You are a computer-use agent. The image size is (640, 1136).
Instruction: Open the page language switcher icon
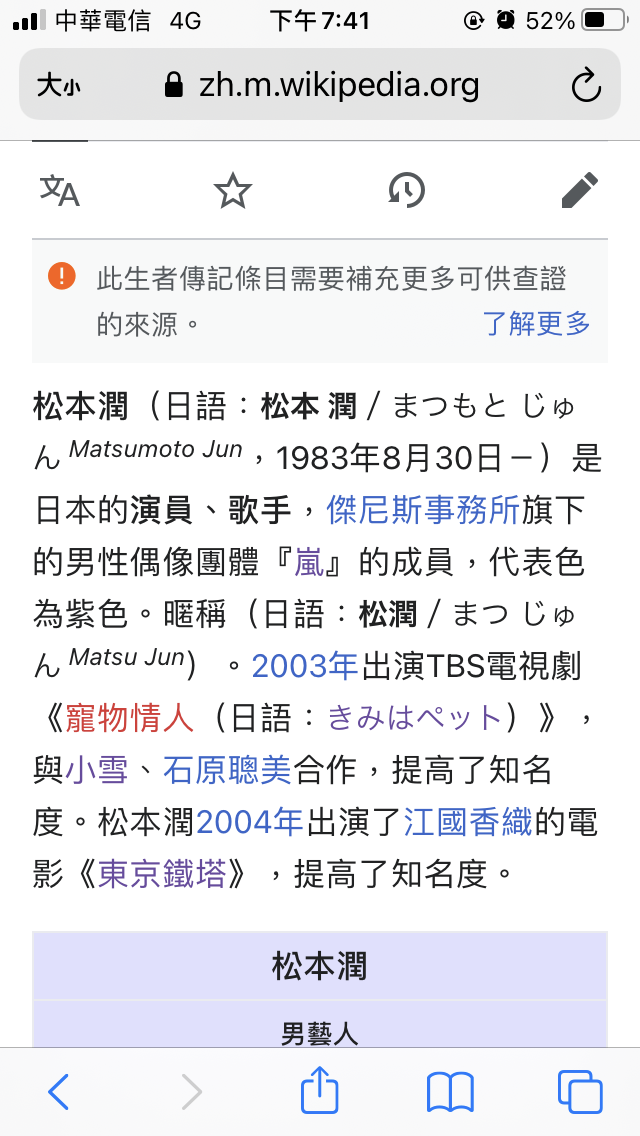click(59, 191)
